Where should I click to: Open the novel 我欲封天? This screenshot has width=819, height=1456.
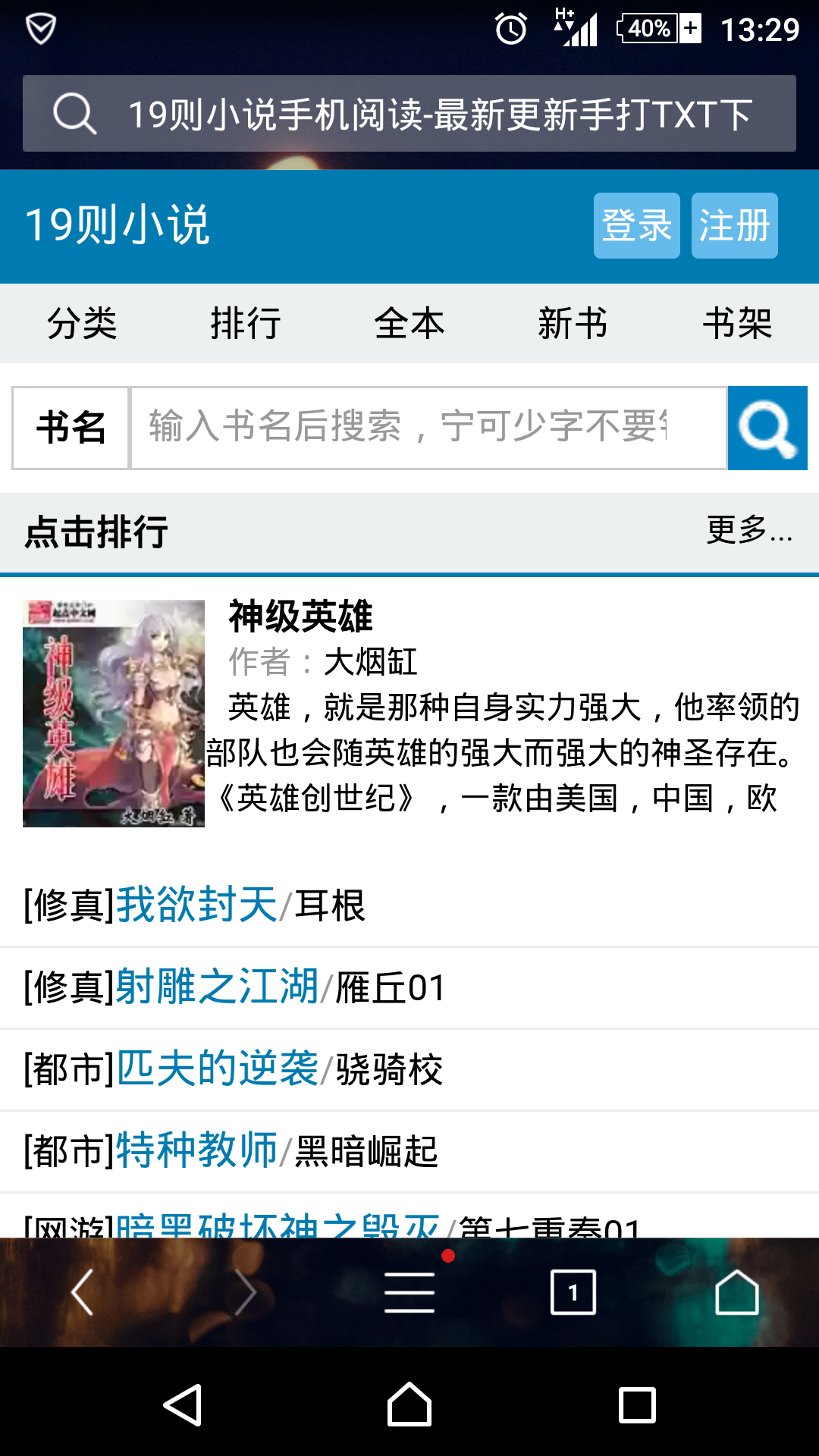(196, 905)
